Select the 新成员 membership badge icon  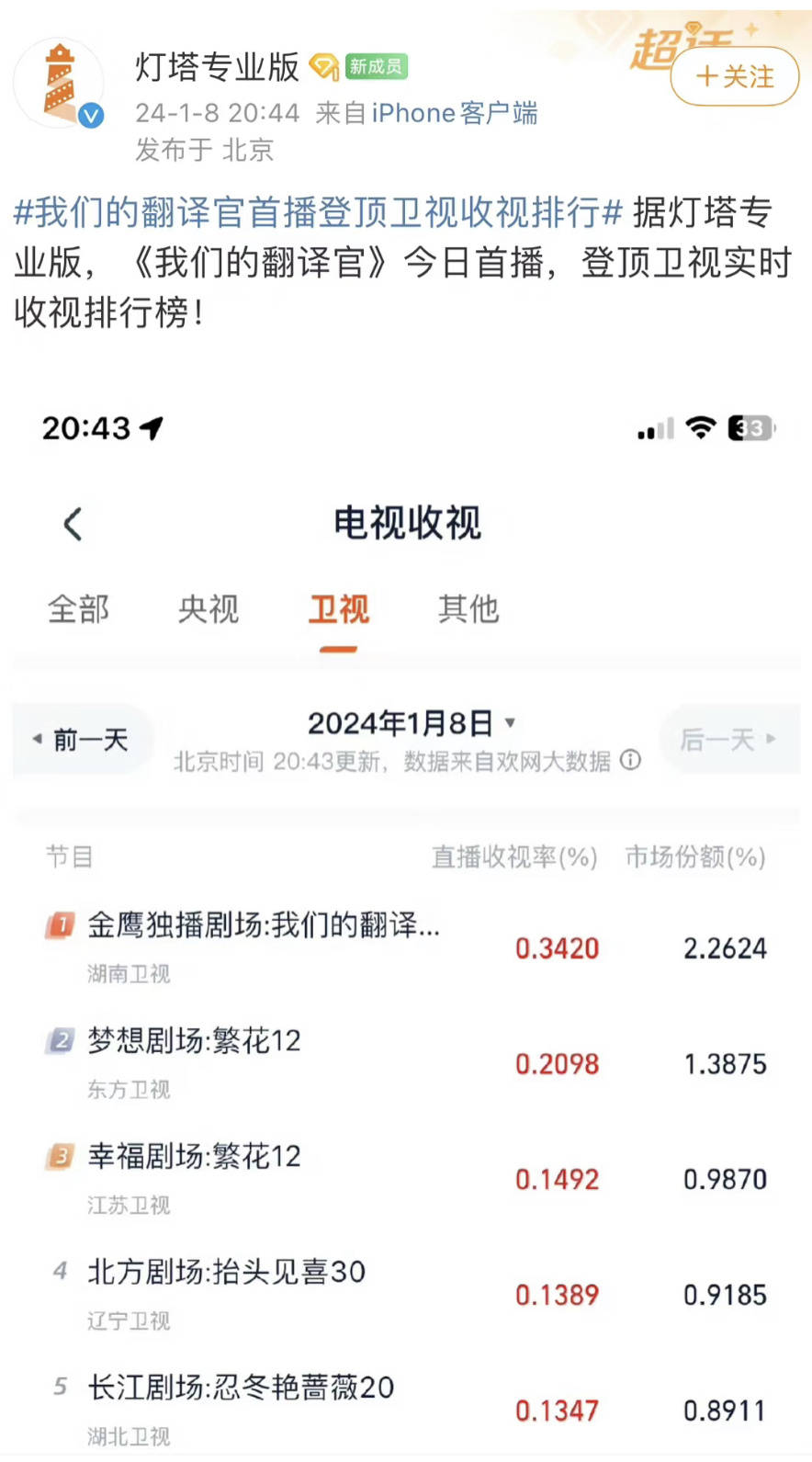(374, 67)
